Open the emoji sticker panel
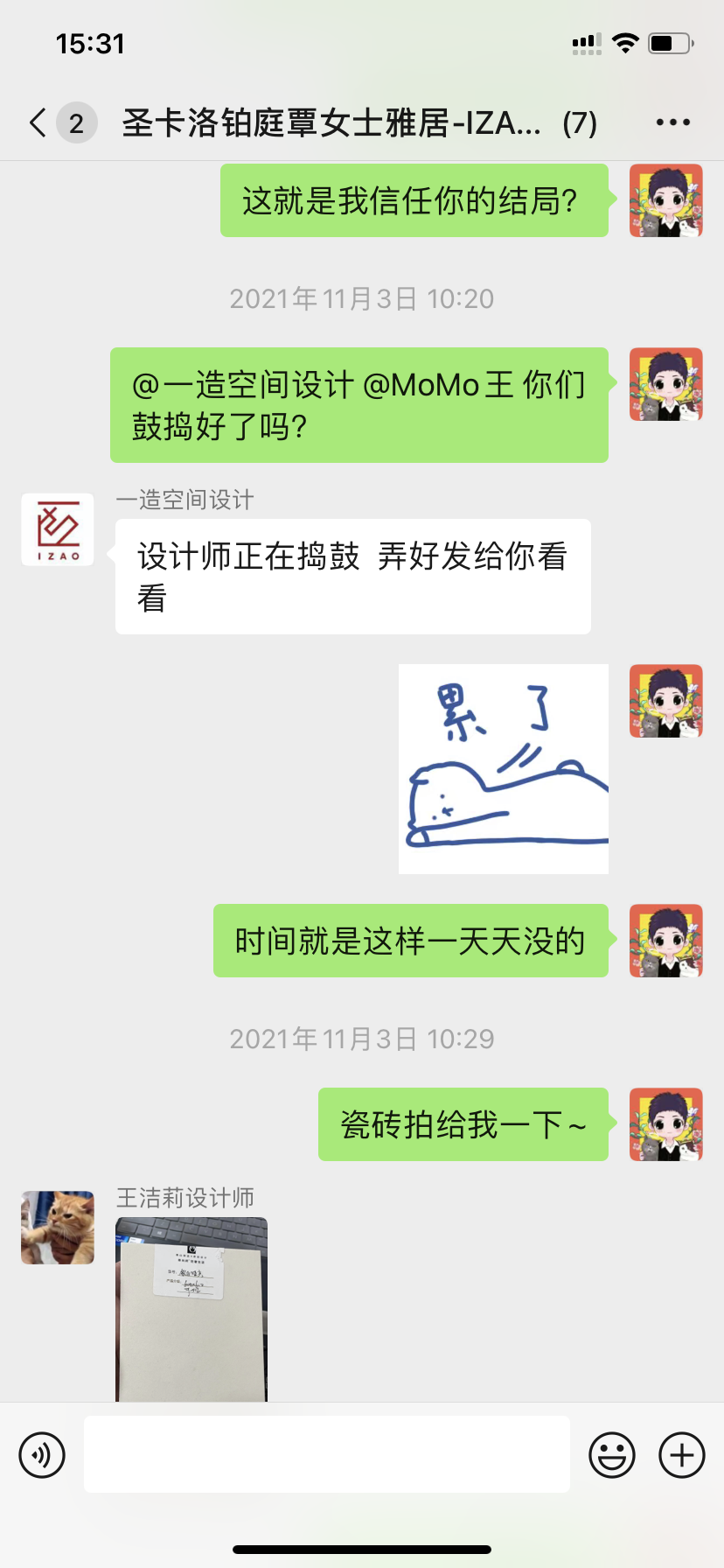 point(612,1455)
